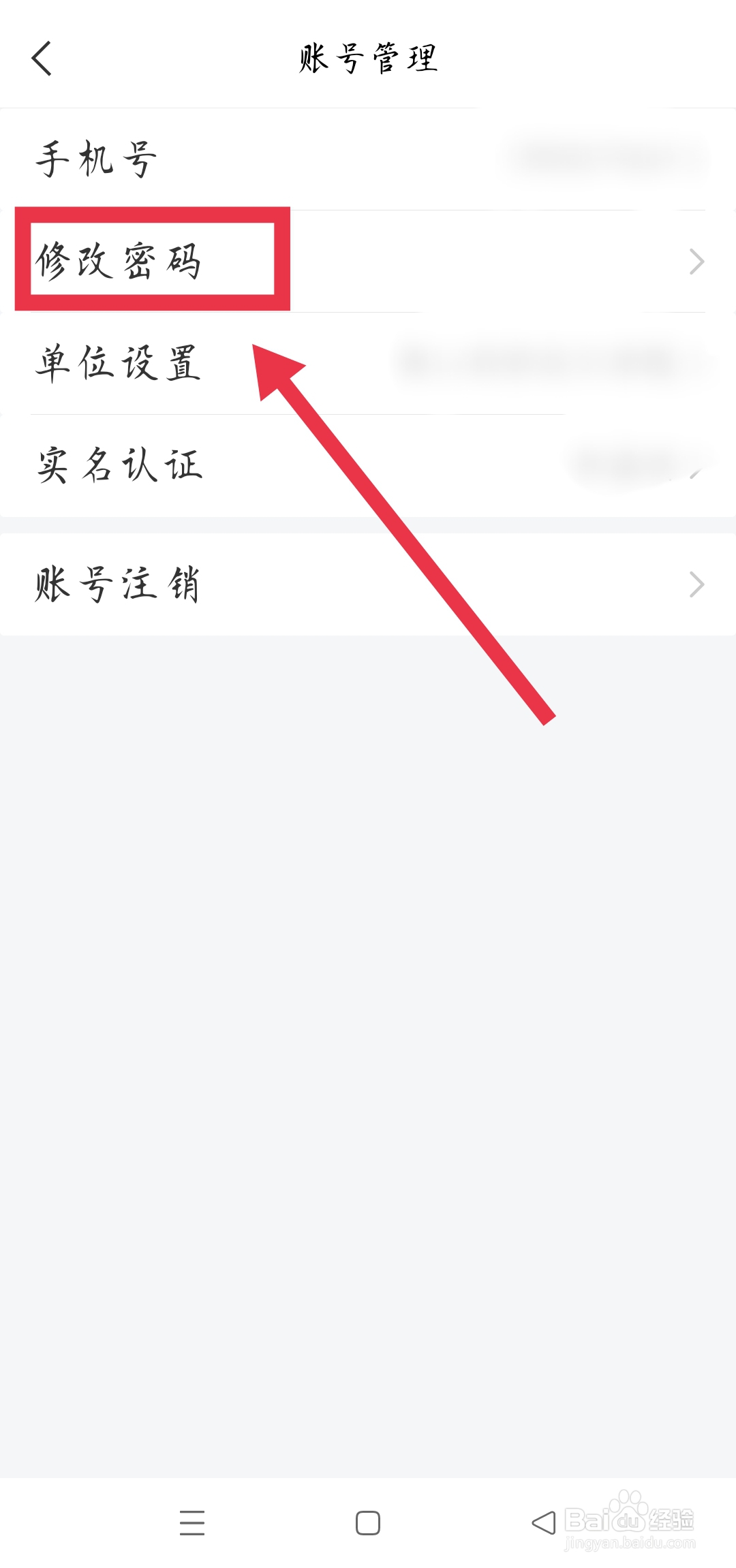
Task: Tap the Baidu 经验 paw logo watermark
Action: 627,1509
